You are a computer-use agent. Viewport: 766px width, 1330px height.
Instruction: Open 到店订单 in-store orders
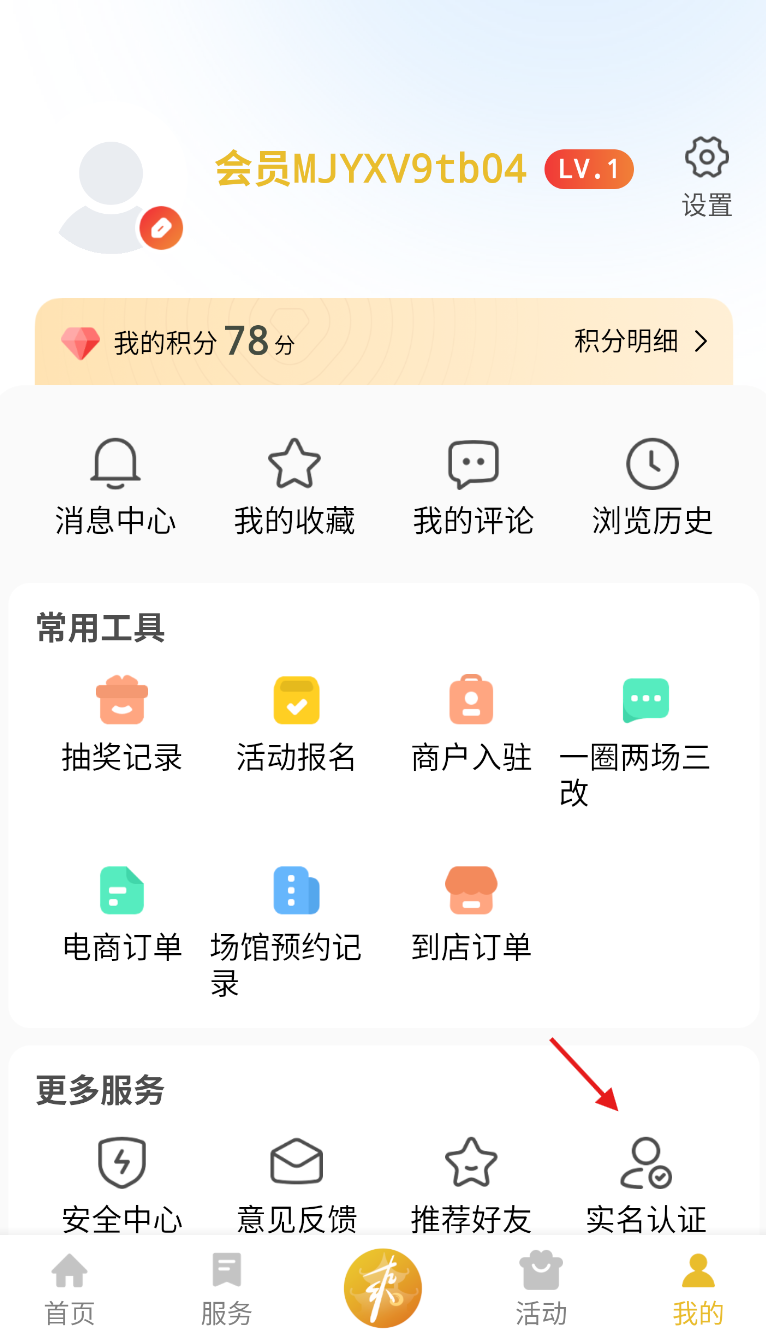tap(471, 915)
